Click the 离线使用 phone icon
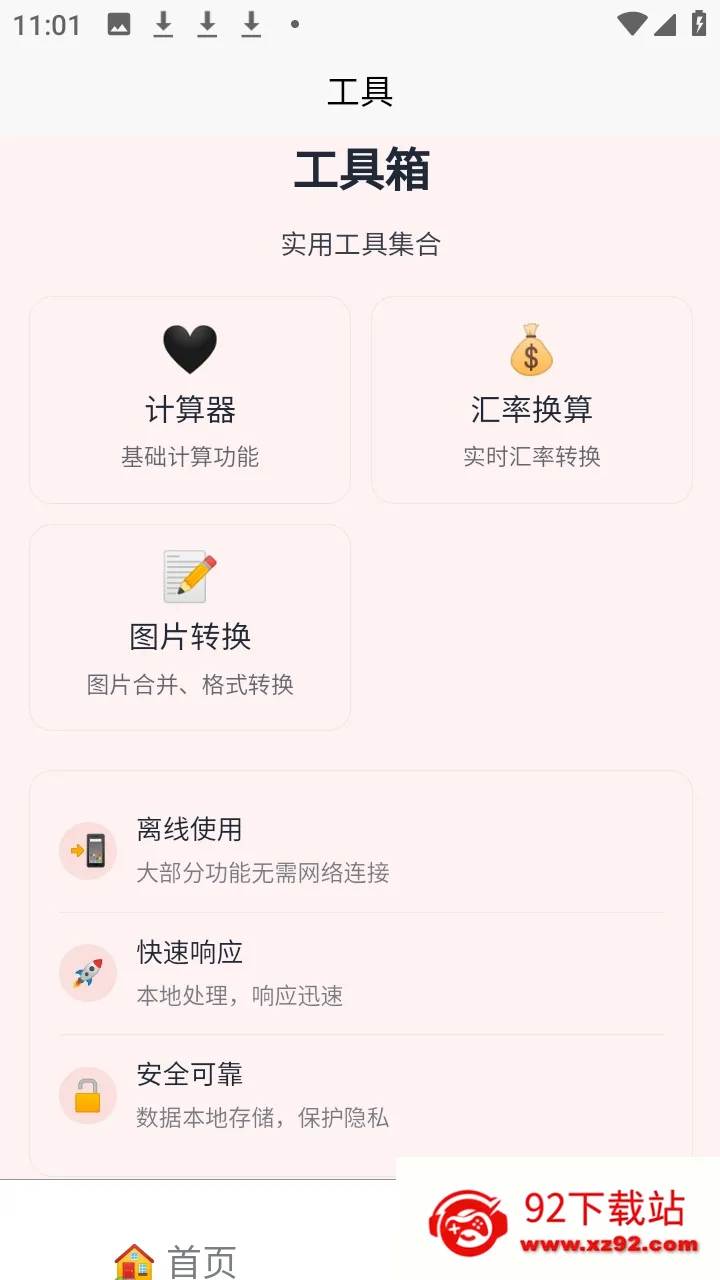 (x=88, y=851)
